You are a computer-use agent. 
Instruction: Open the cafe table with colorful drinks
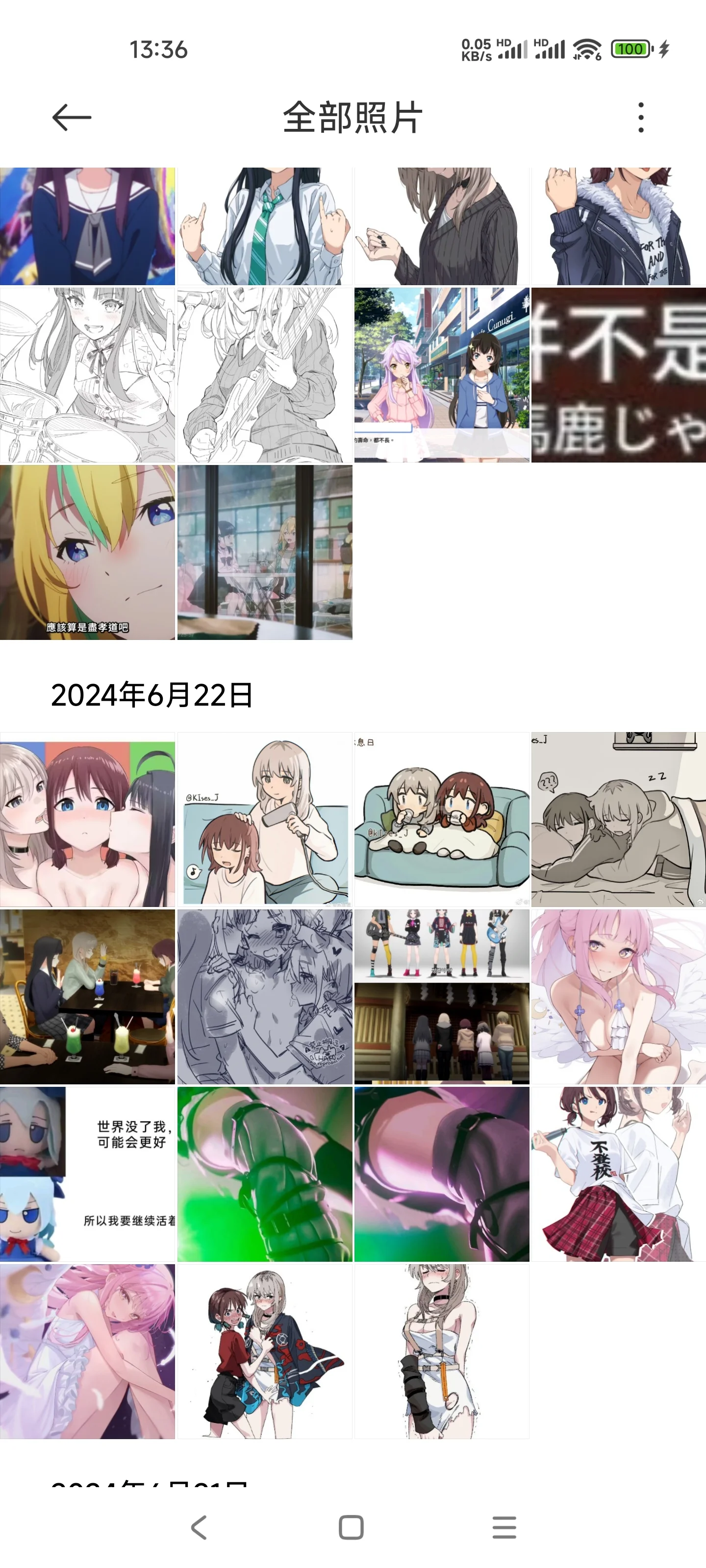pos(87,997)
